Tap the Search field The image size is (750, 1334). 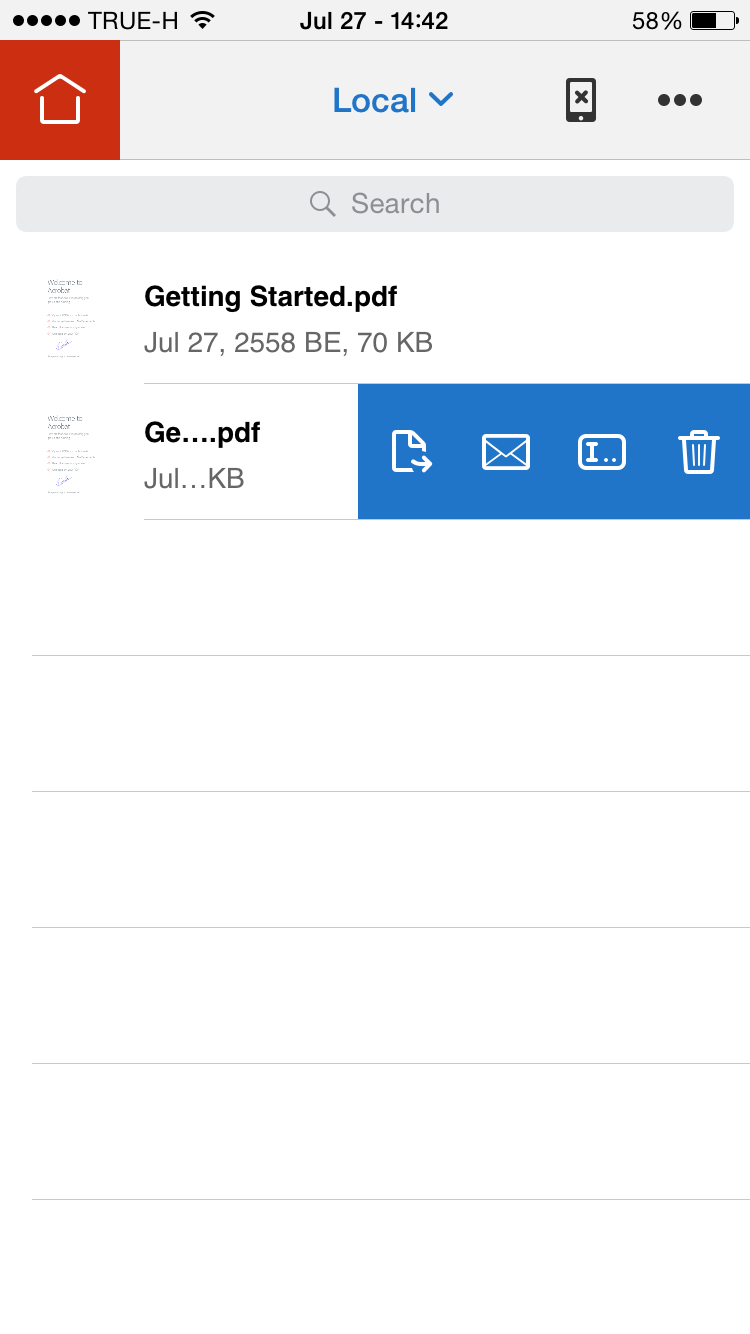pyautogui.click(x=375, y=204)
